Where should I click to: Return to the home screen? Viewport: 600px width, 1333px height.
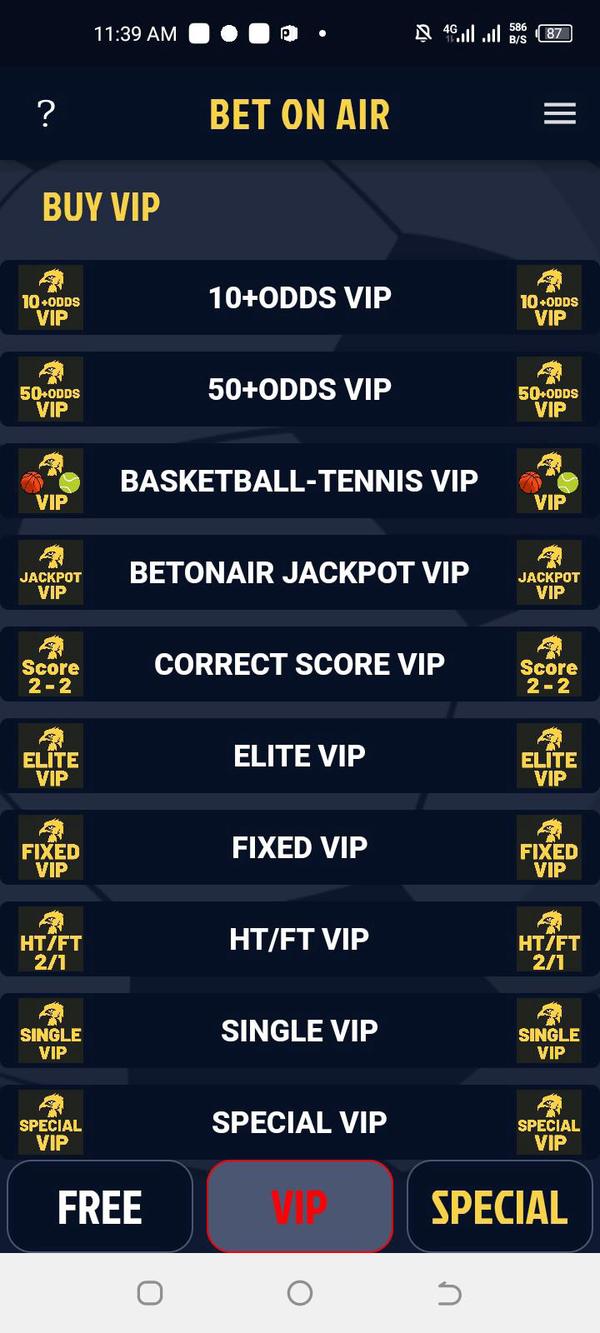300,1293
